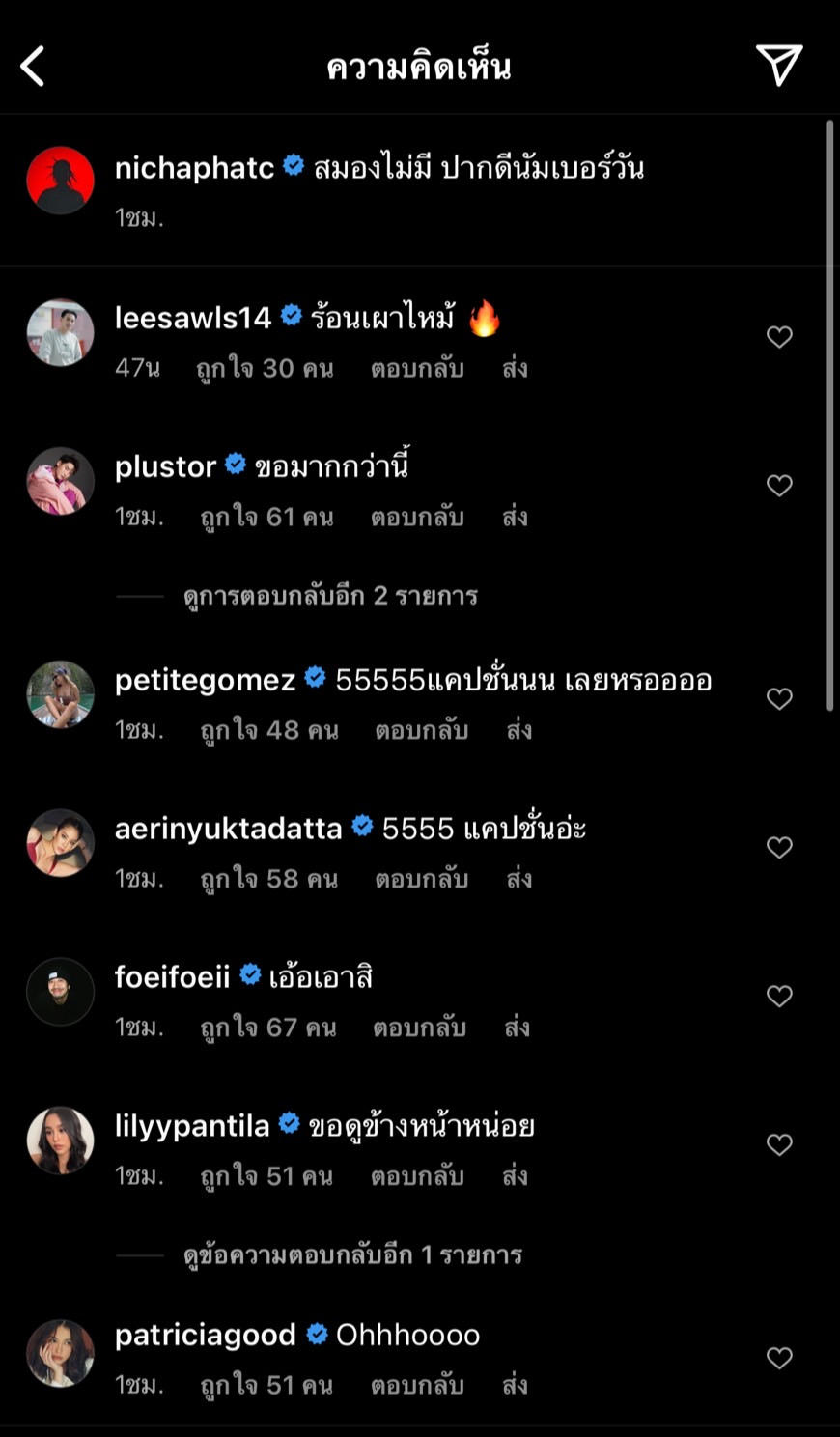This screenshot has width=840, height=1437.
Task: Like the comment from petitegomez
Action: (x=779, y=699)
